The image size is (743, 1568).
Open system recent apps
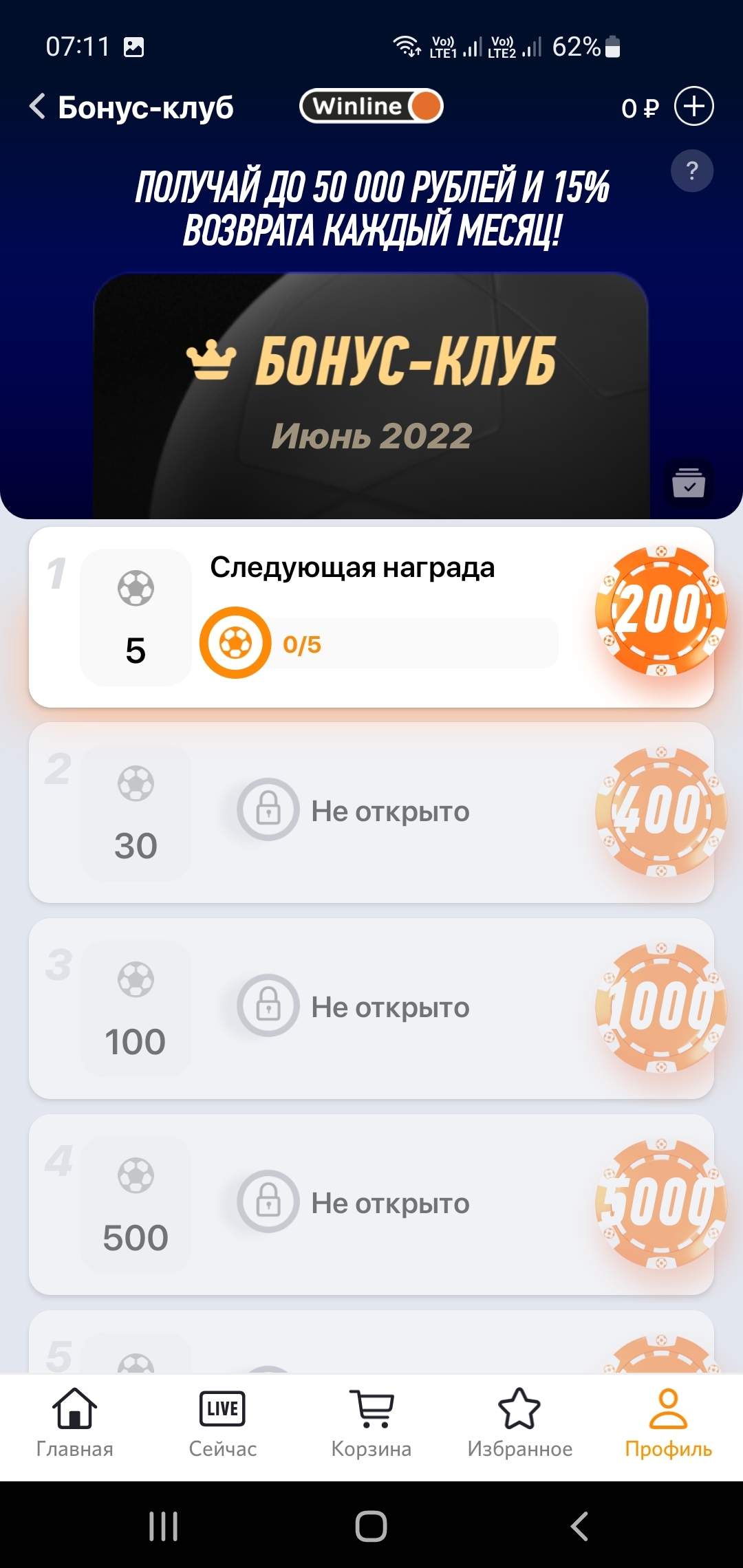click(x=164, y=1526)
